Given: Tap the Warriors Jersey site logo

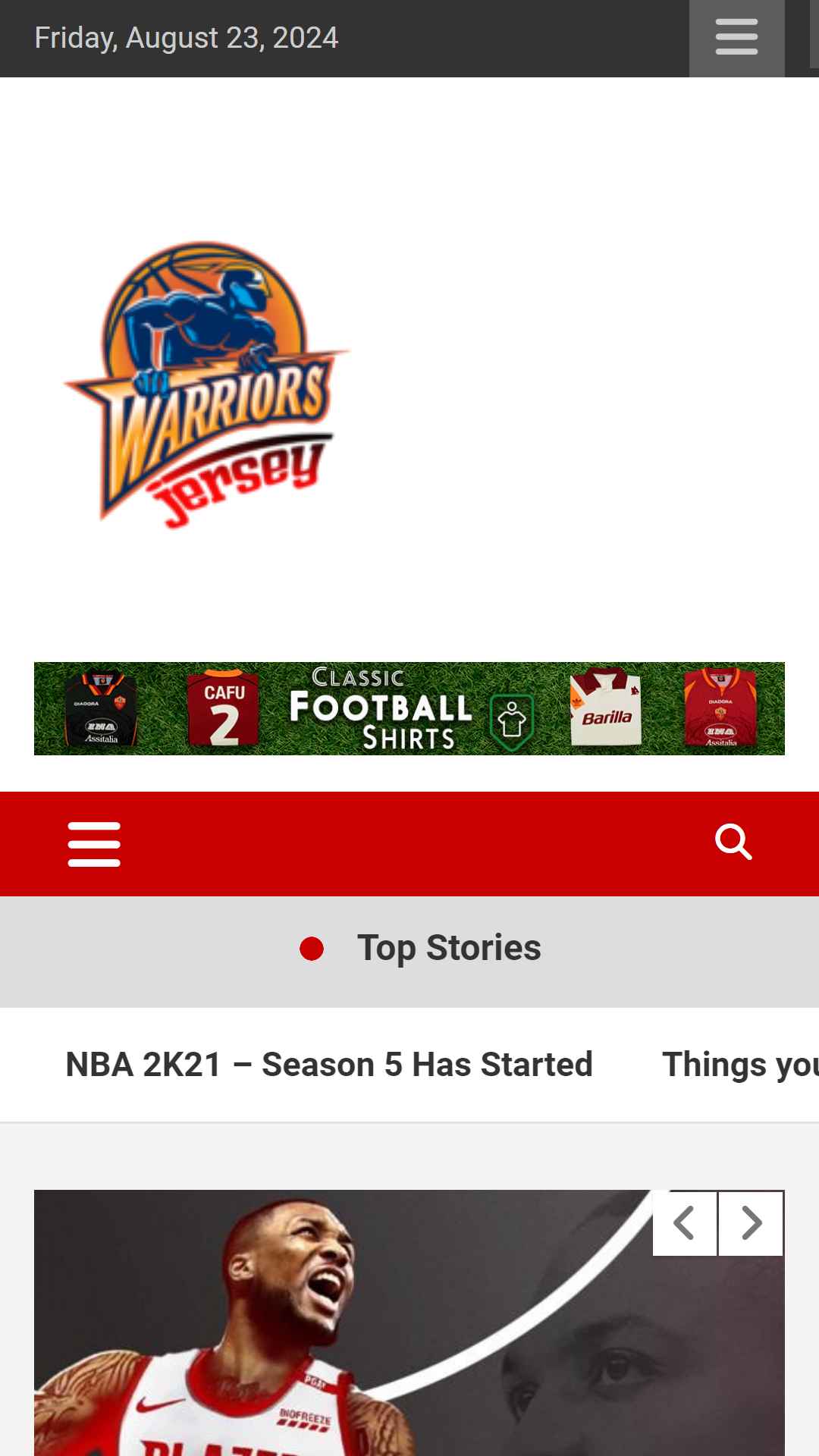Looking at the screenshot, I should coord(206,385).
